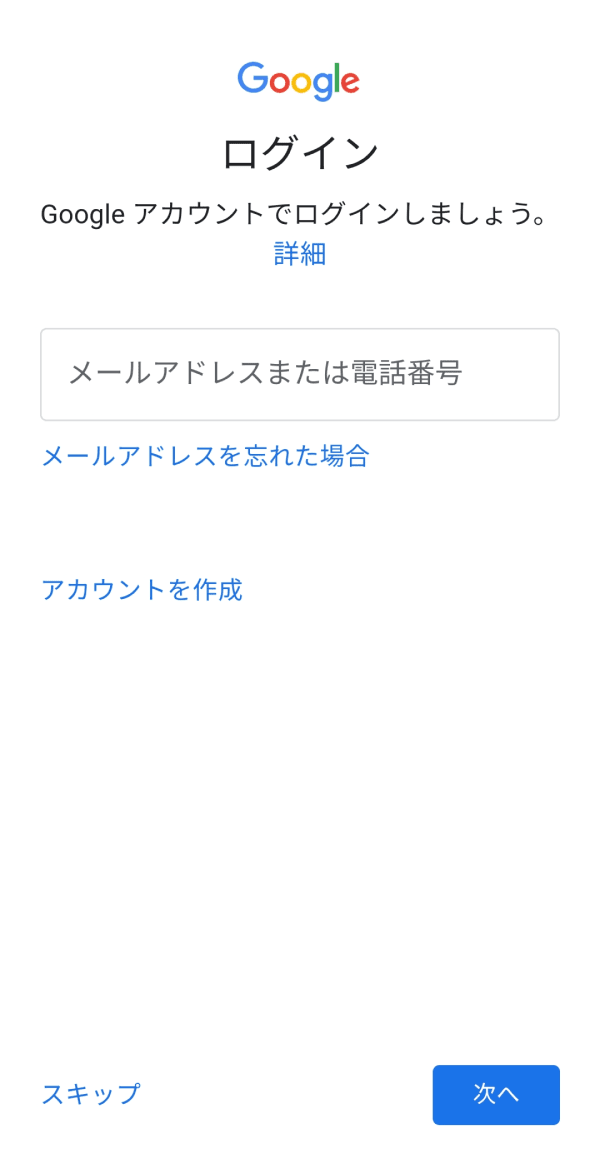Tap the 次へ button

pyautogui.click(x=496, y=1095)
